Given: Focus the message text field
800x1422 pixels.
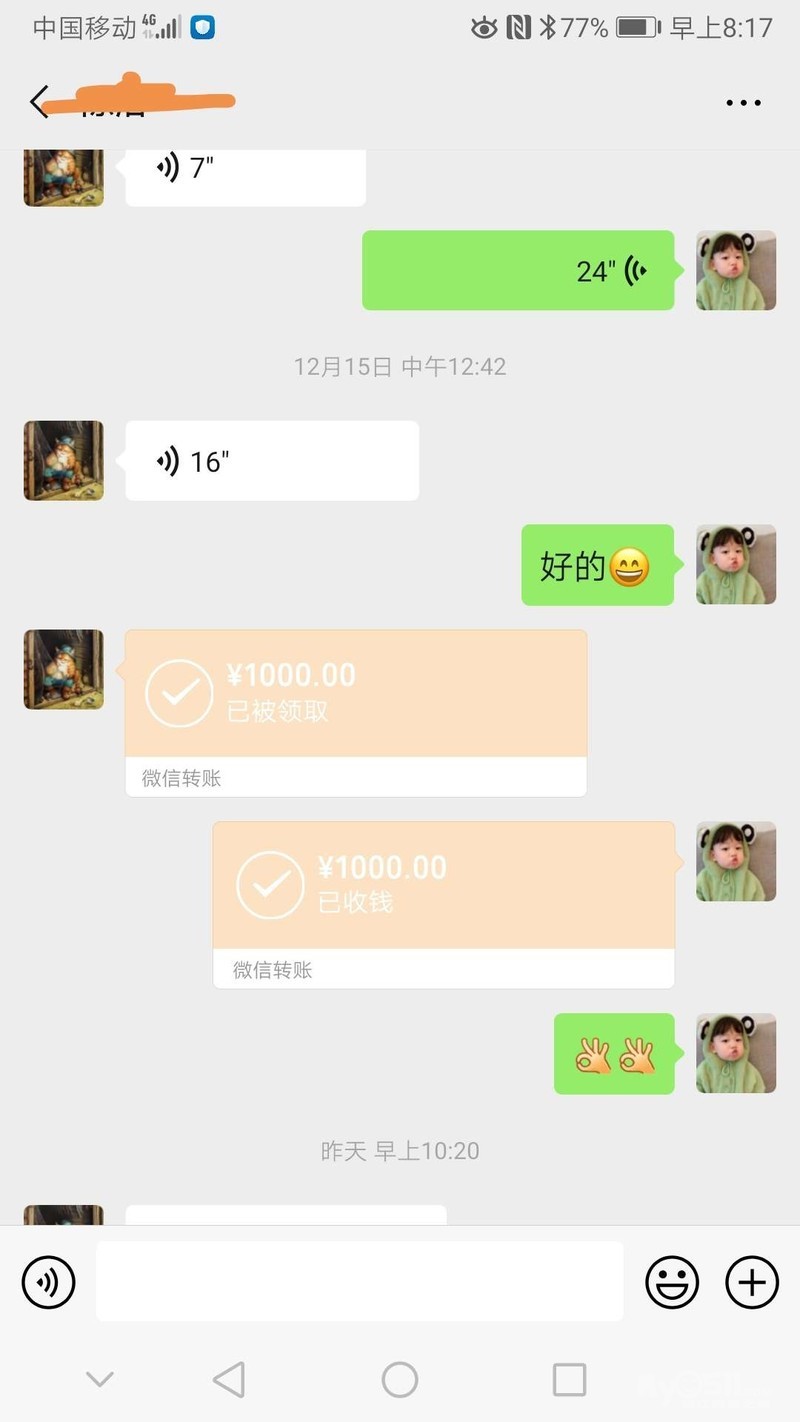Looking at the screenshot, I should 359,1282.
